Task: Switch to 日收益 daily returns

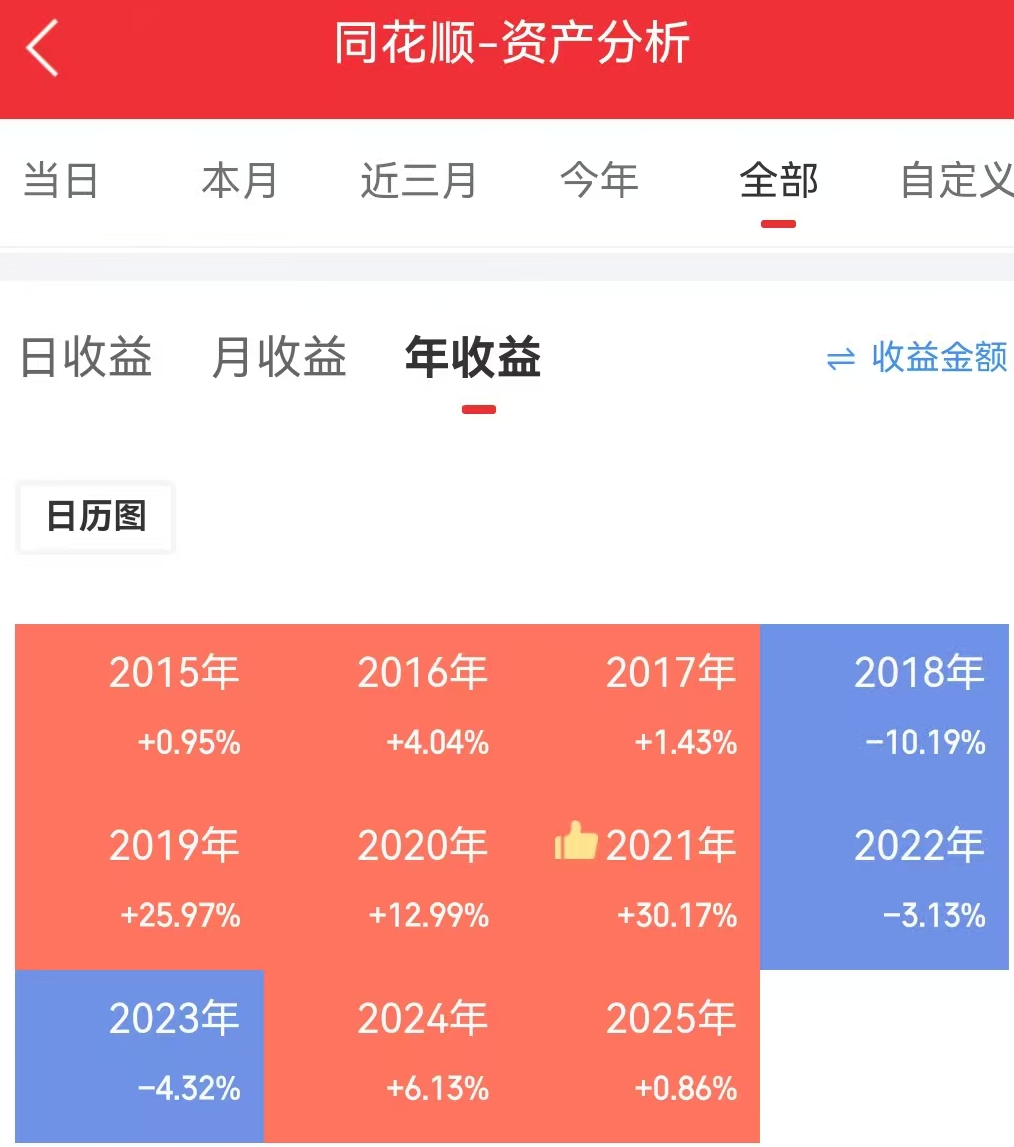Action: (87, 358)
